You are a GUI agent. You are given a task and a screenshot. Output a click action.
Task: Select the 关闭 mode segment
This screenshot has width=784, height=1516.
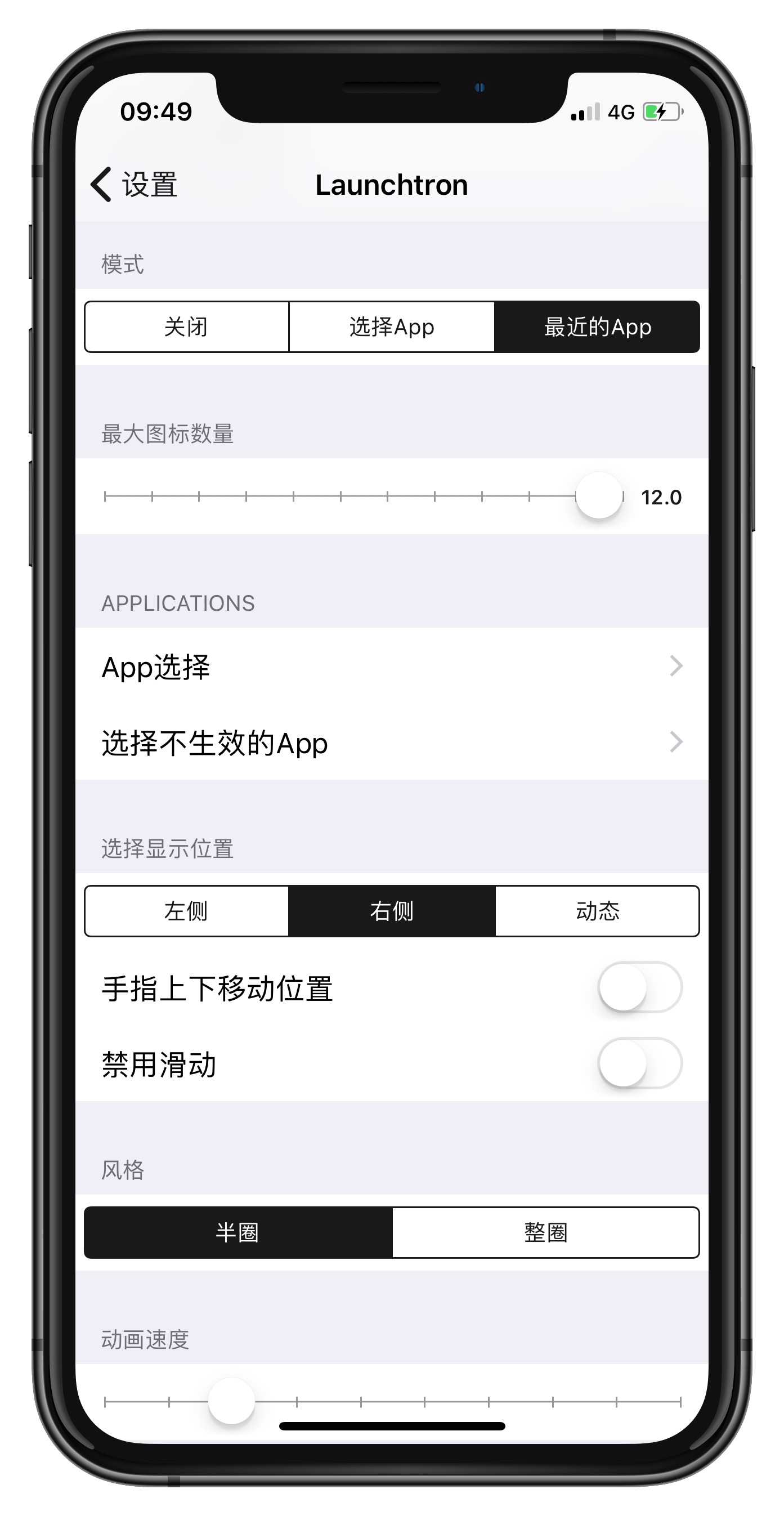point(187,327)
